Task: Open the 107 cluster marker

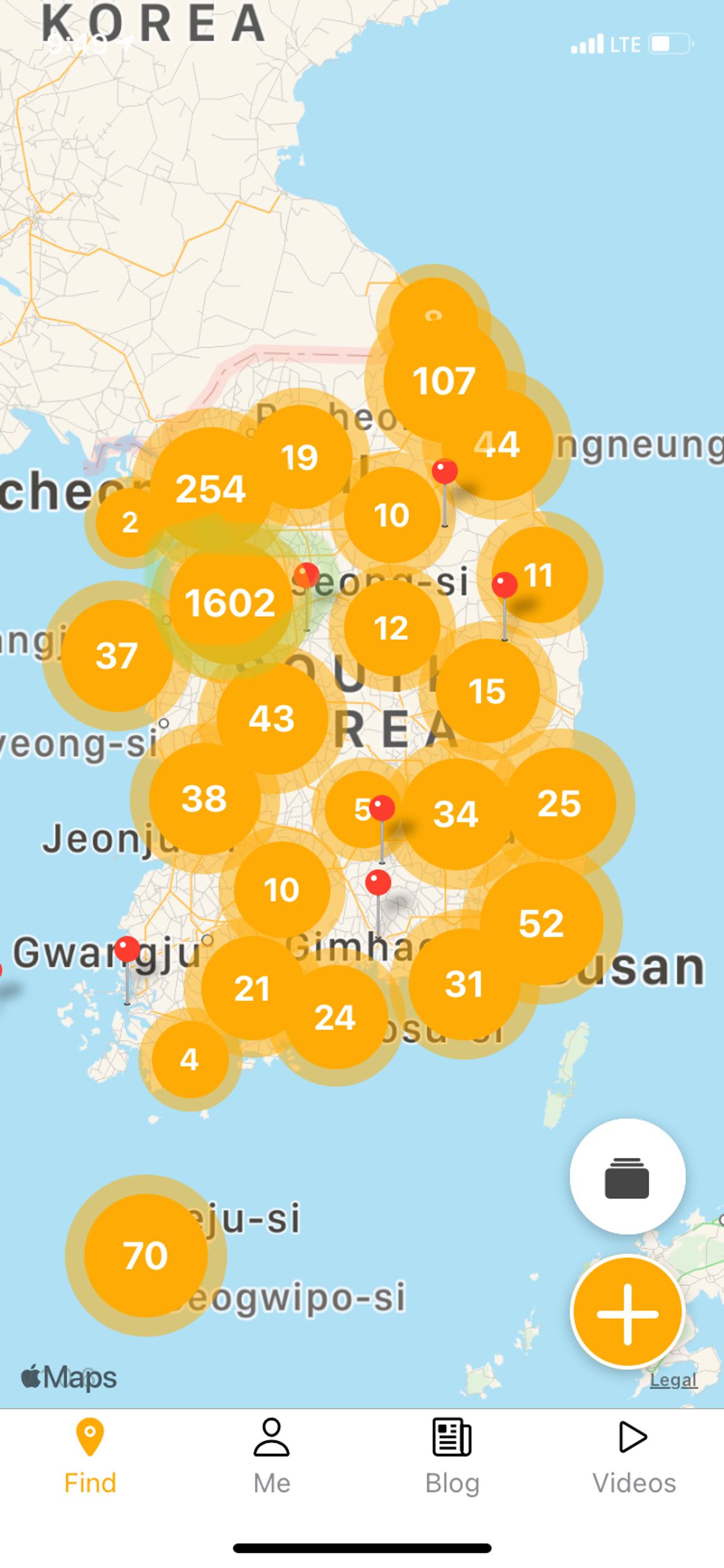Action: (444, 381)
